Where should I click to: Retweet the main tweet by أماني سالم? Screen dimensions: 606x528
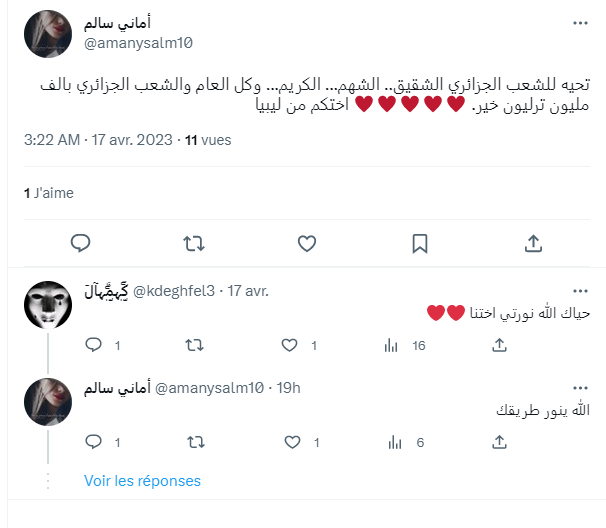[195, 243]
